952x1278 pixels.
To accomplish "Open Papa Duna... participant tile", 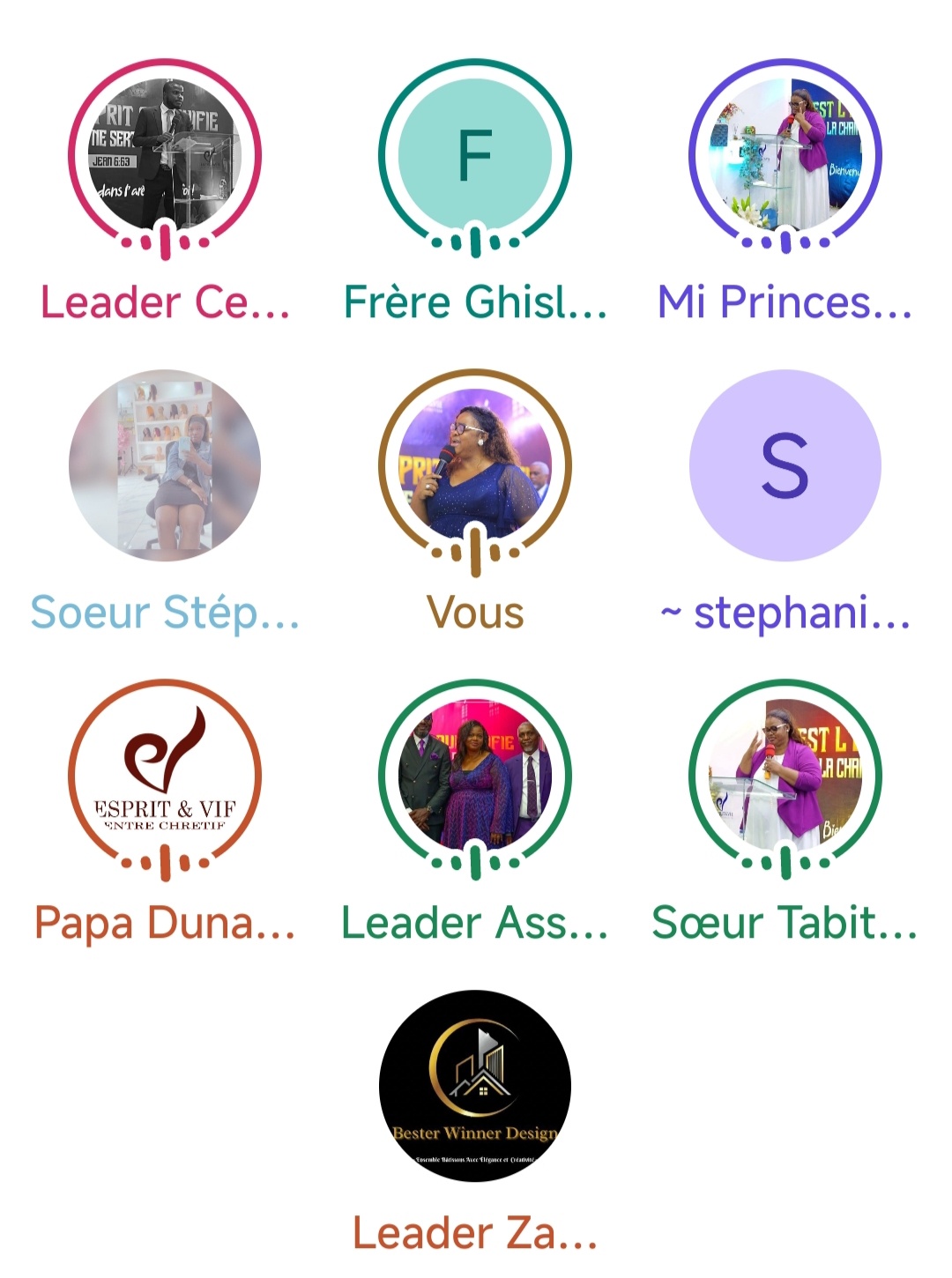I will pos(165,776).
